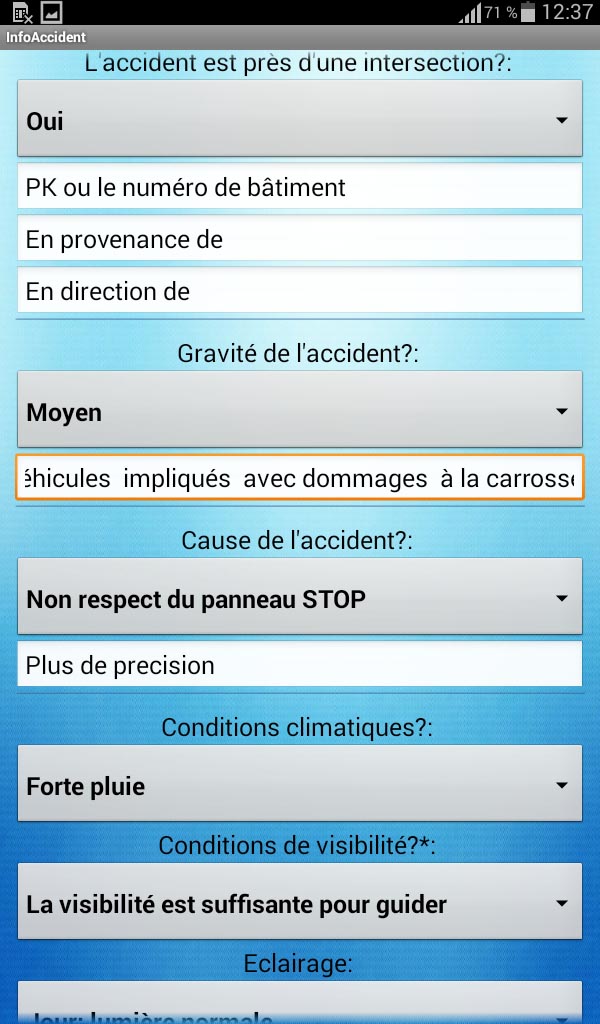The height and width of the screenshot is (1024, 600).
Task: Open the Eclairage dropdown
Action: pos(300,1002)
